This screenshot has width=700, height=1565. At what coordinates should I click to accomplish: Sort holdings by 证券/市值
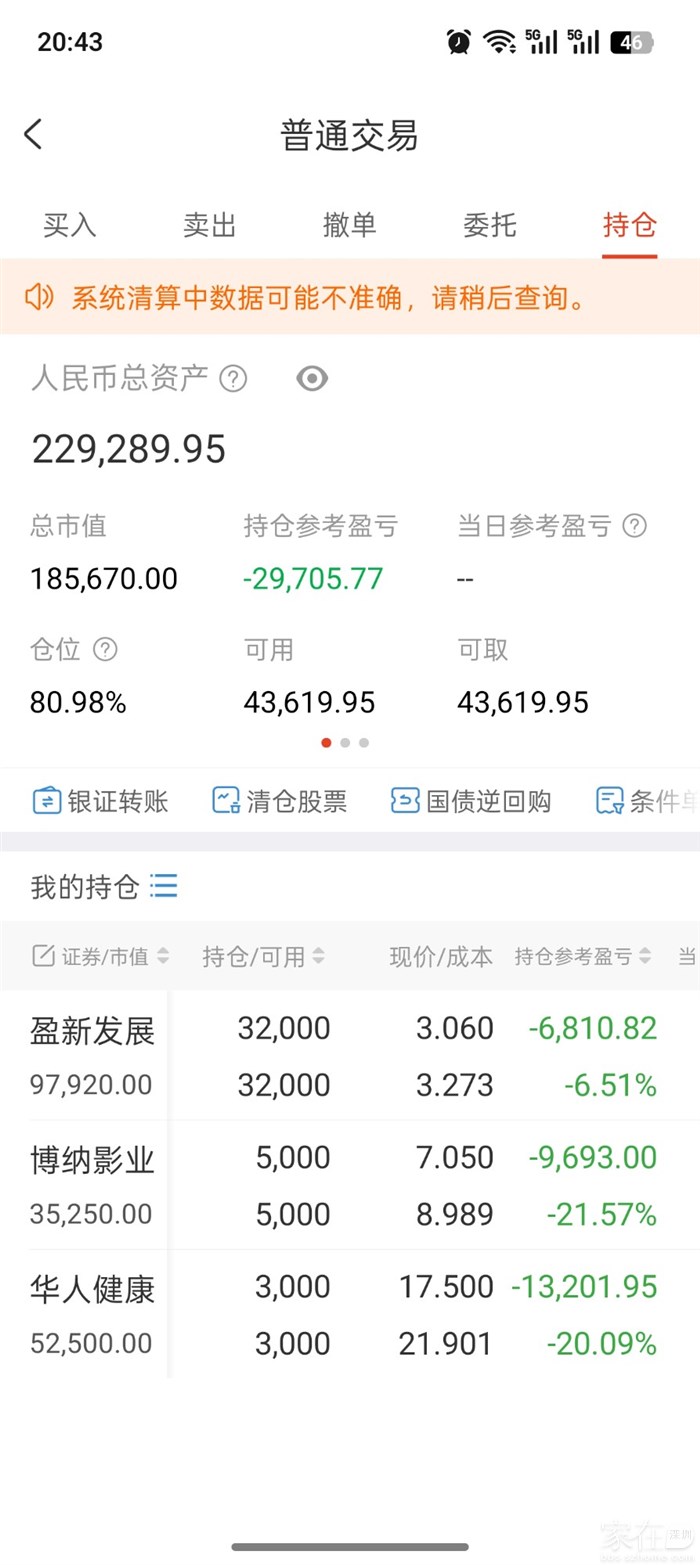tap(101, 956)
